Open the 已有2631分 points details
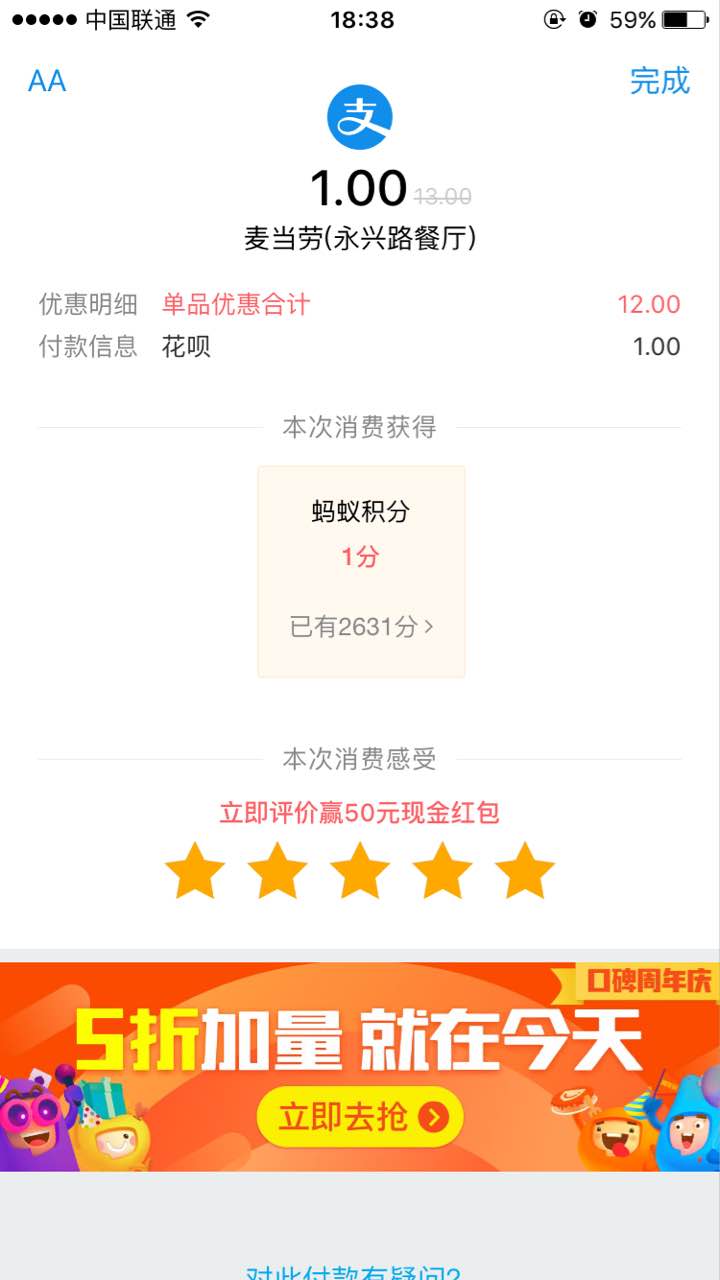The height and width of the screenshot is (1280, 720). 361,627
